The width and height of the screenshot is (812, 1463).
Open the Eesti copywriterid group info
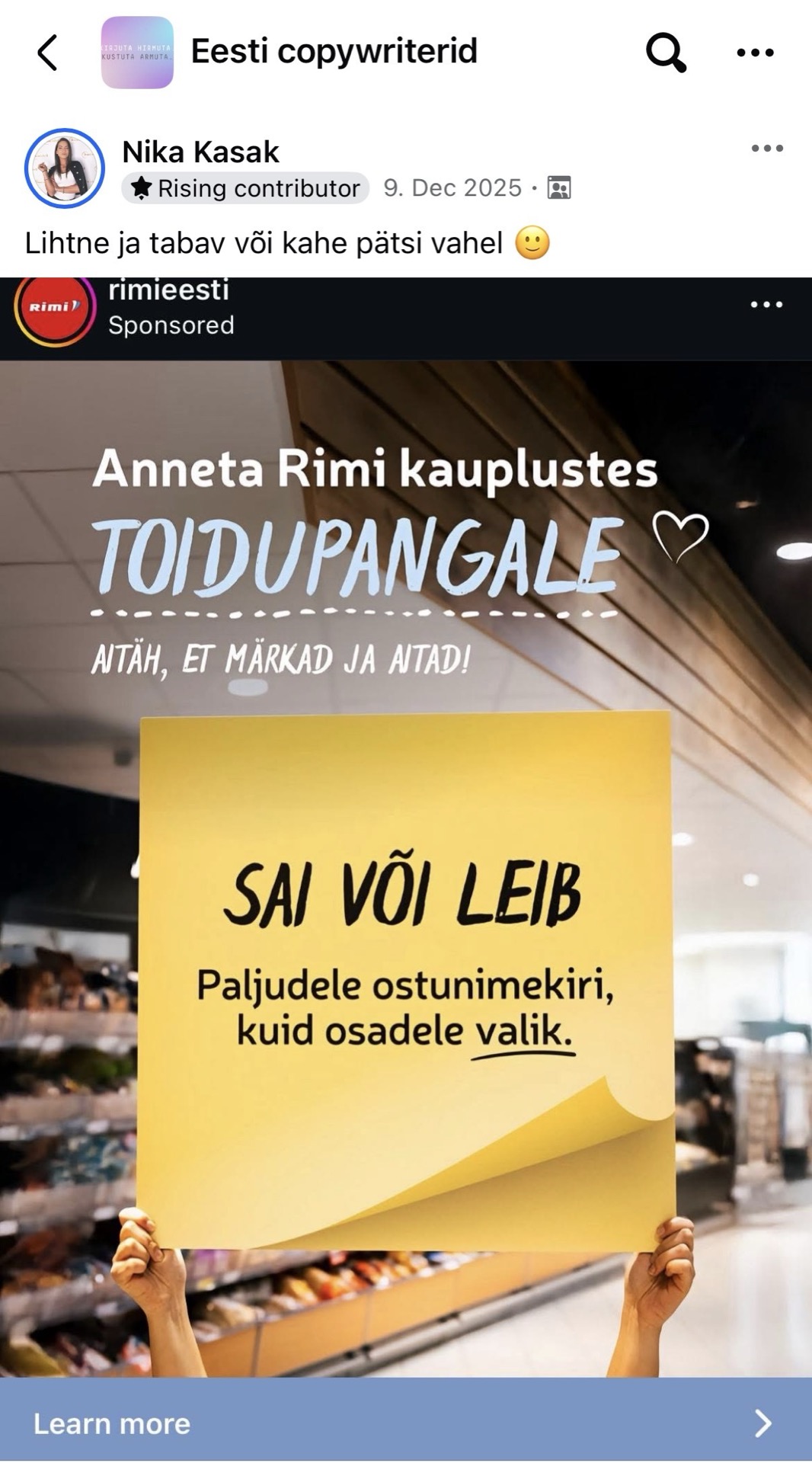pos(334,52)
